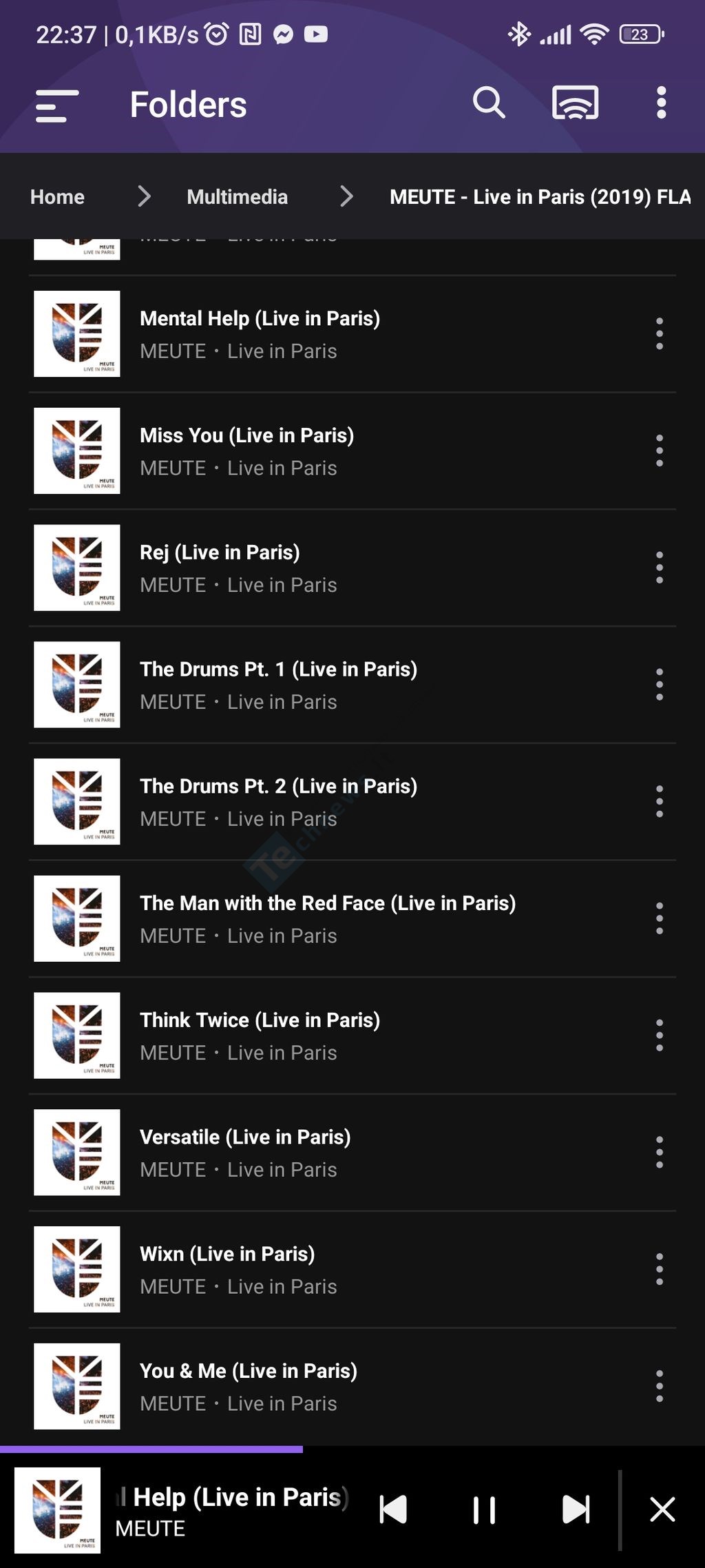Pause the current song
705x1568 pixels.
point(484,1509)
